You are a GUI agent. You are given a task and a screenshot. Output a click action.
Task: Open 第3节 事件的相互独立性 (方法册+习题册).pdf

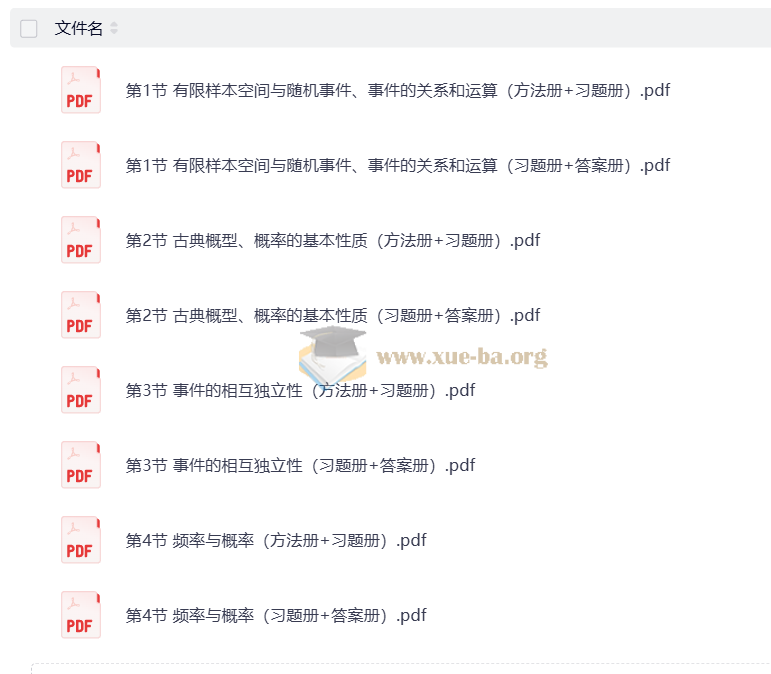[300, 390]
